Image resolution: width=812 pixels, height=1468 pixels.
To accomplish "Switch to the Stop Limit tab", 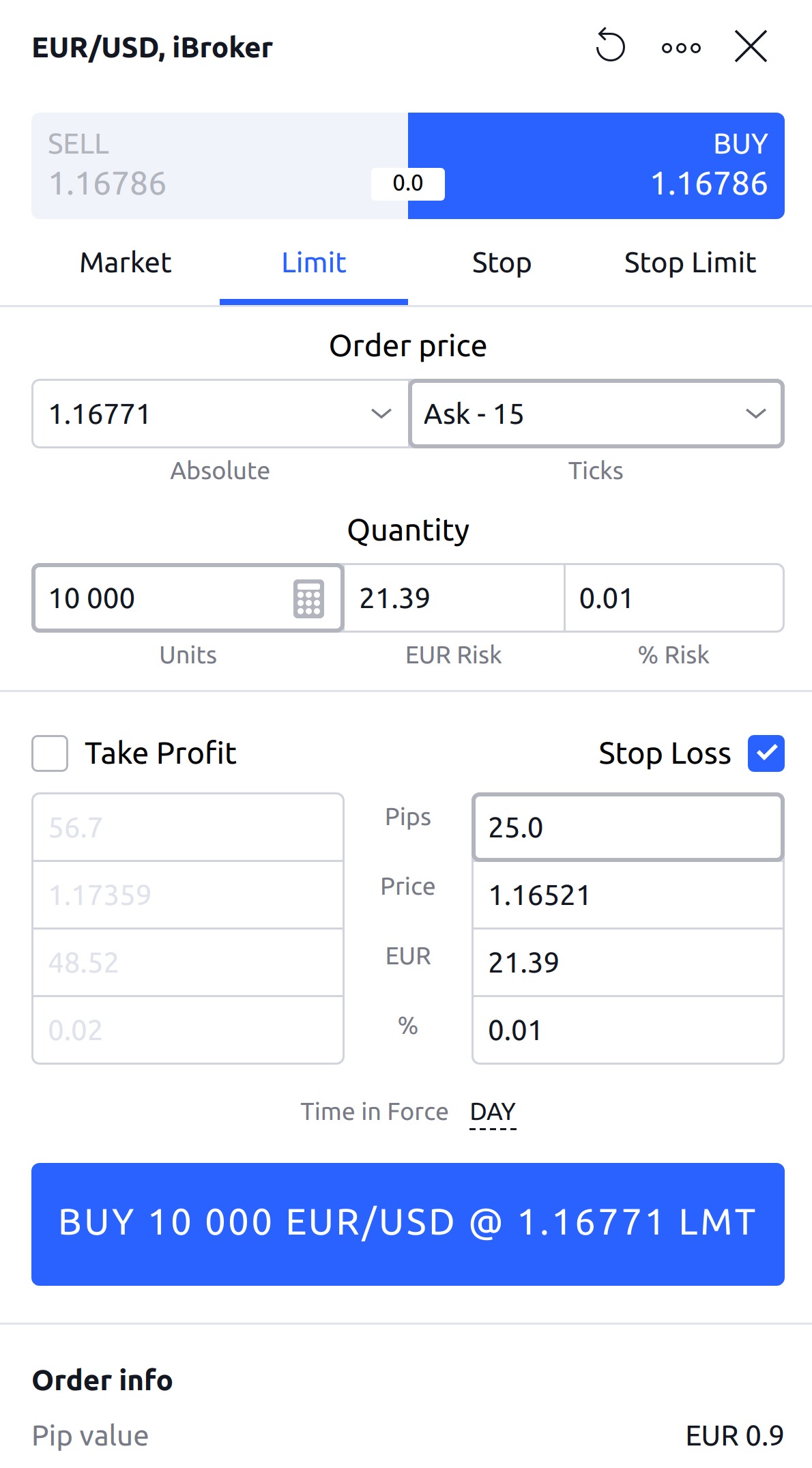I will pos(690,263).
